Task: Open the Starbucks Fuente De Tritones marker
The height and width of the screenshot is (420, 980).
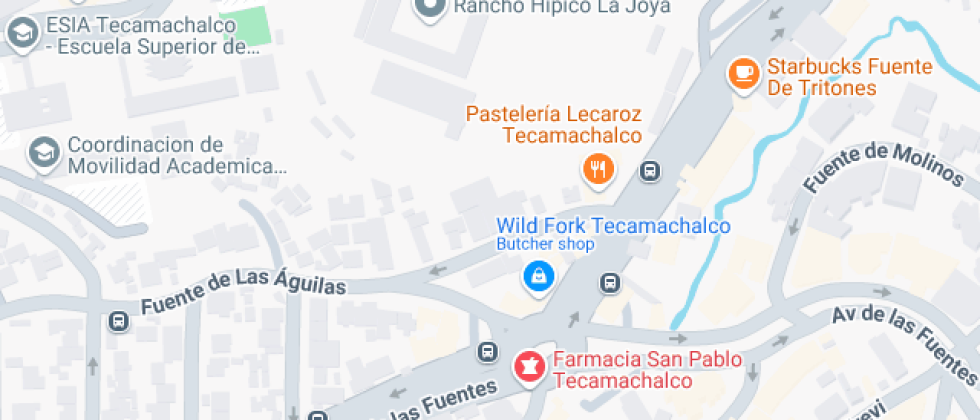Action: point(743,73)
